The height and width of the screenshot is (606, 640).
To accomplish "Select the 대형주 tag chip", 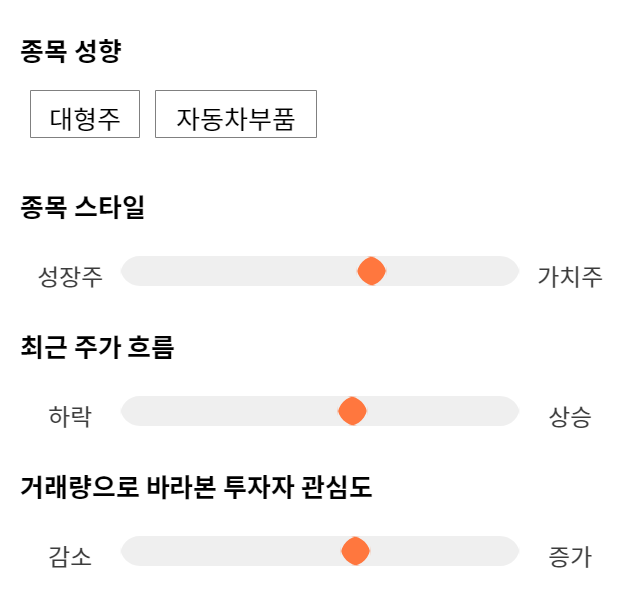I will coord(85,114).
